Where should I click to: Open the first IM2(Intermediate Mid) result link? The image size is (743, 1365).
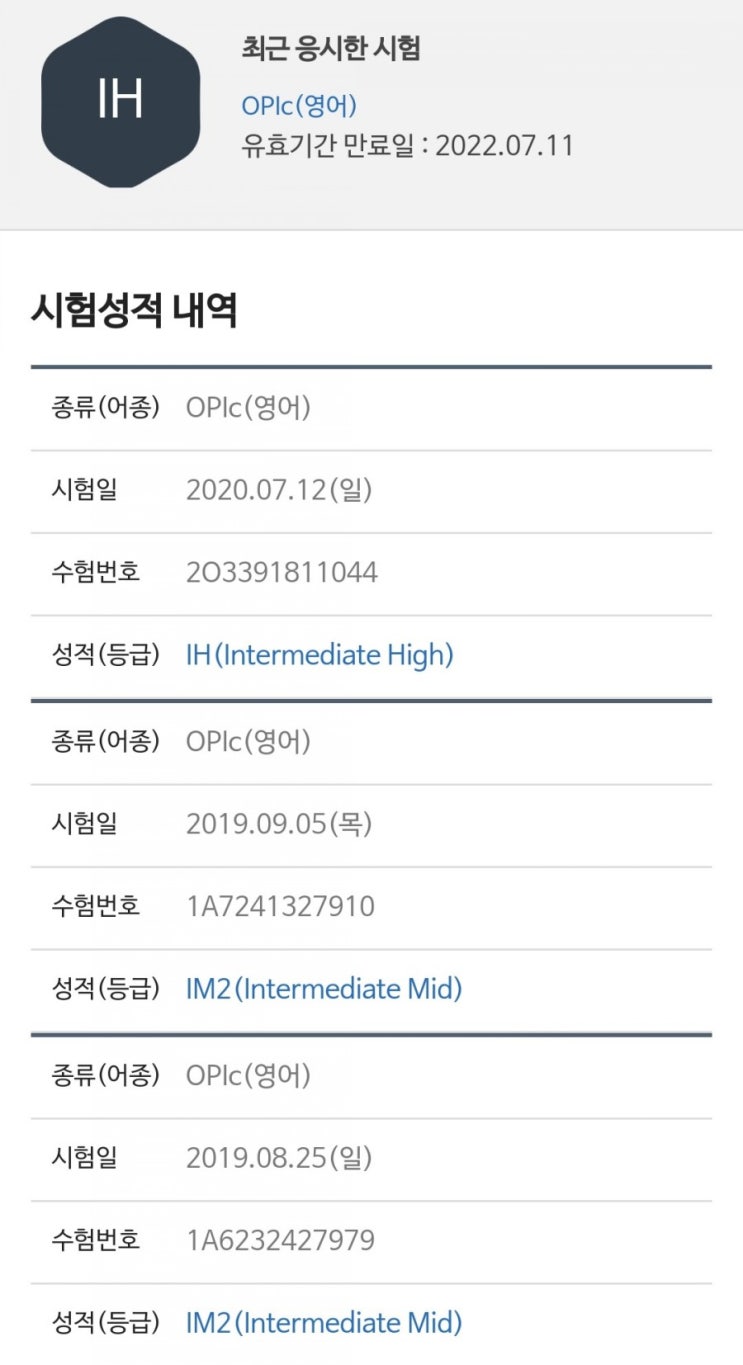click(x=322, y=989)
